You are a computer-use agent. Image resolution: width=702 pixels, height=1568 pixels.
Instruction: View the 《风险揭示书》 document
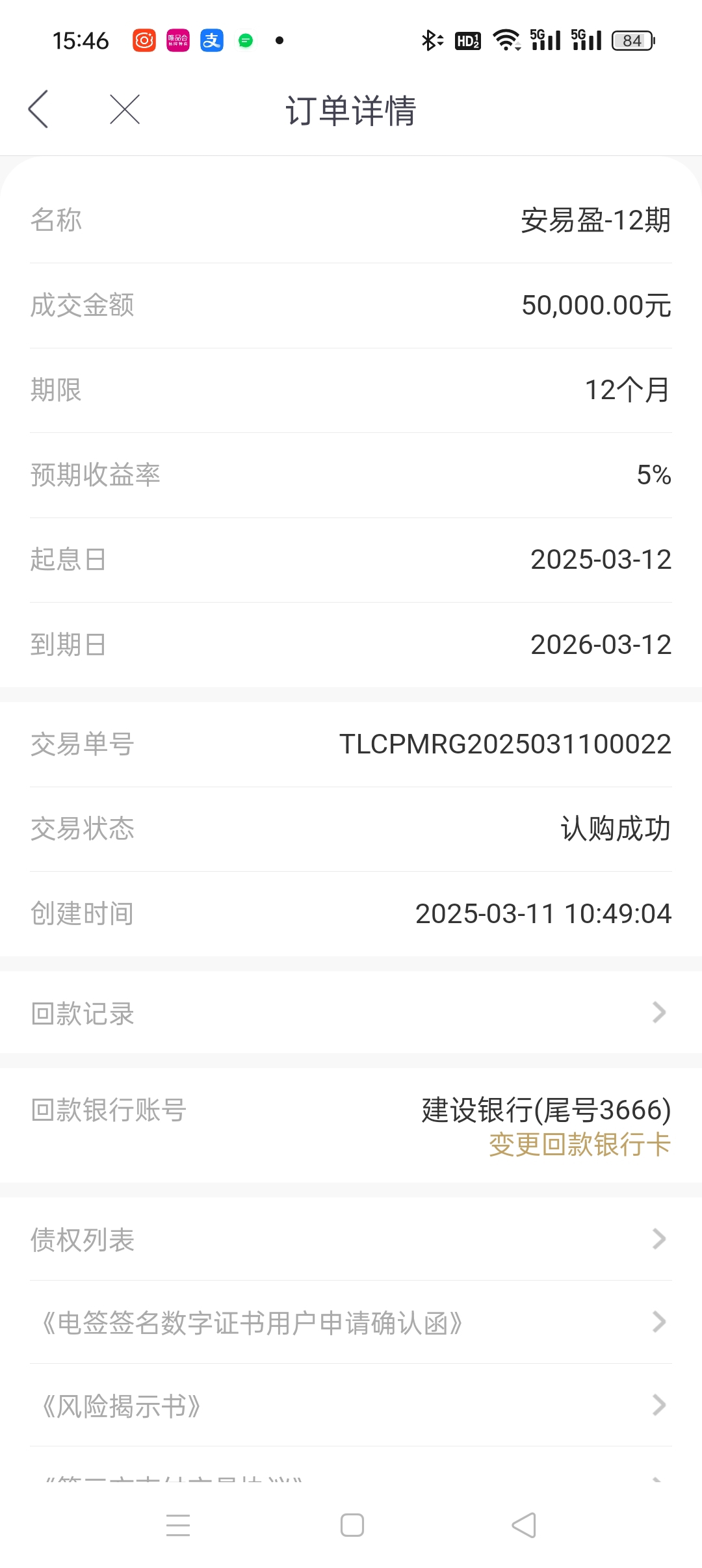(351, 1405)
